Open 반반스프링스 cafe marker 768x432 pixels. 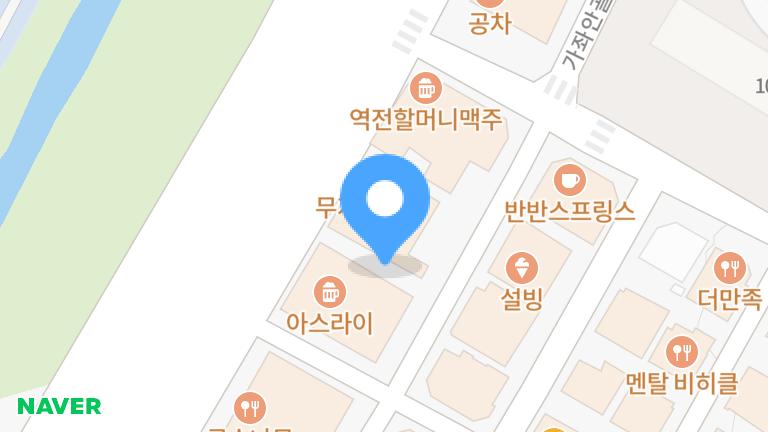(x=569, y=181)
